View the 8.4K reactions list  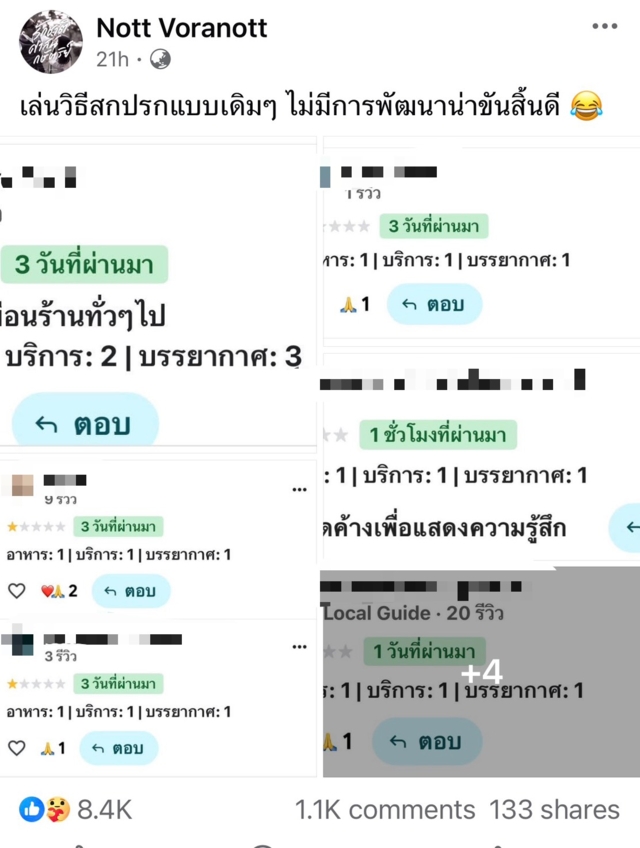[x=76, y=809]
